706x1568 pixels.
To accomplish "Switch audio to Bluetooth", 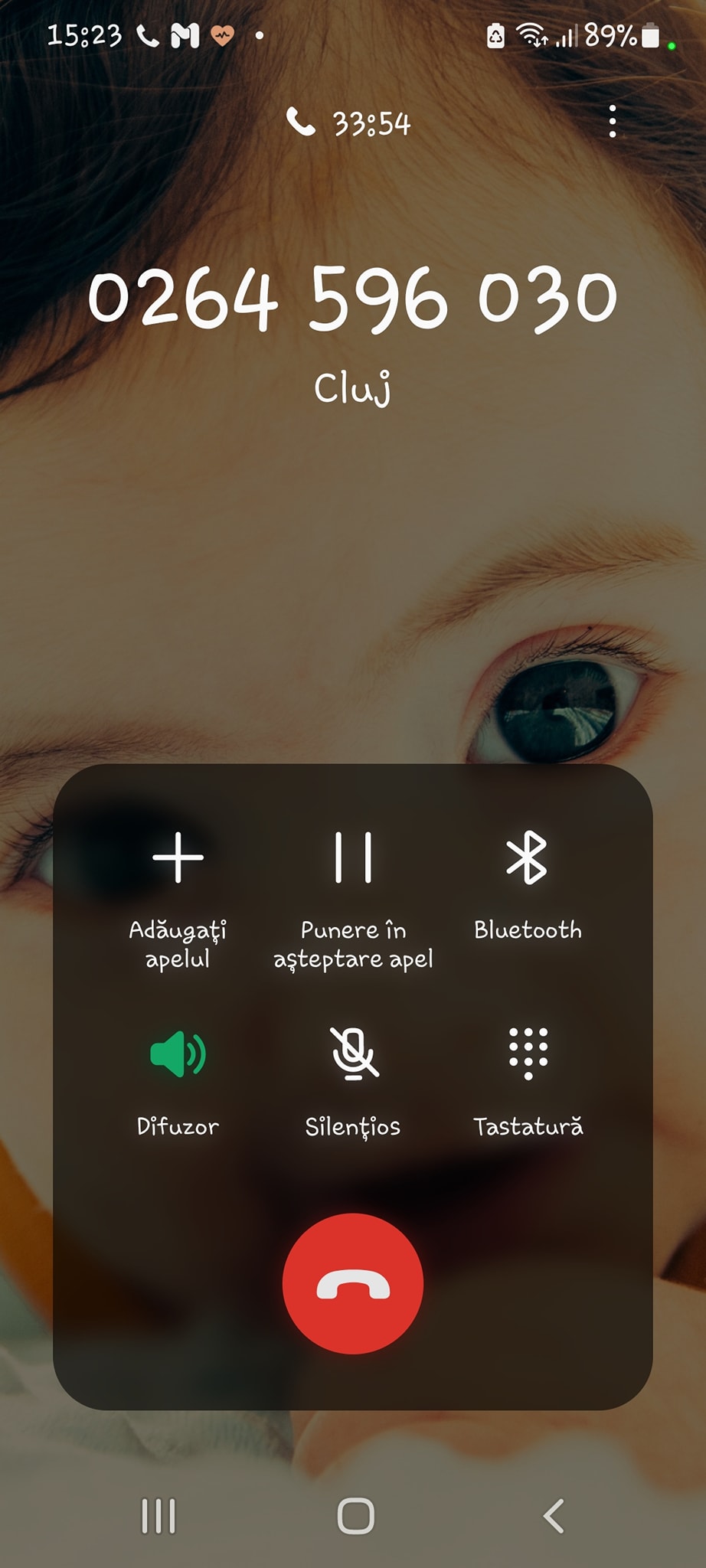I will (527, 859).
